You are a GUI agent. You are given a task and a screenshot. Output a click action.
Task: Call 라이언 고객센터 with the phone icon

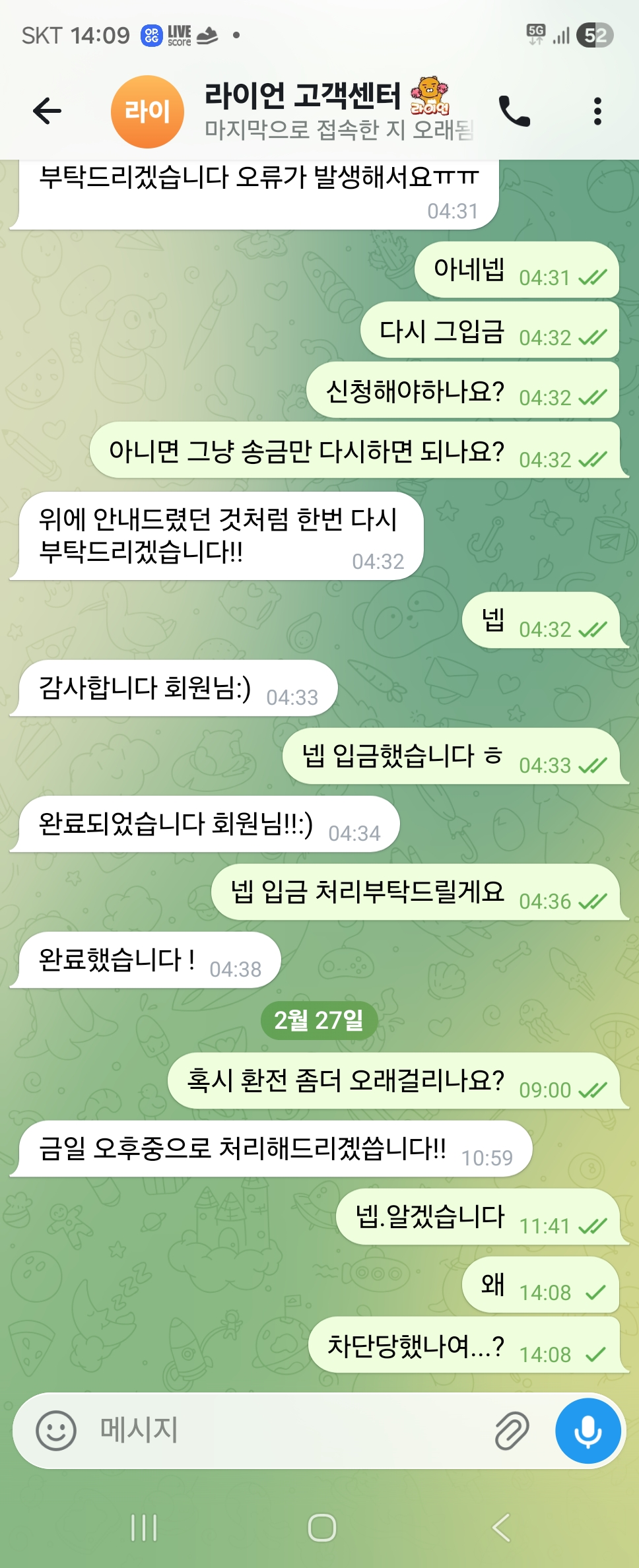[x=514, y=111]
